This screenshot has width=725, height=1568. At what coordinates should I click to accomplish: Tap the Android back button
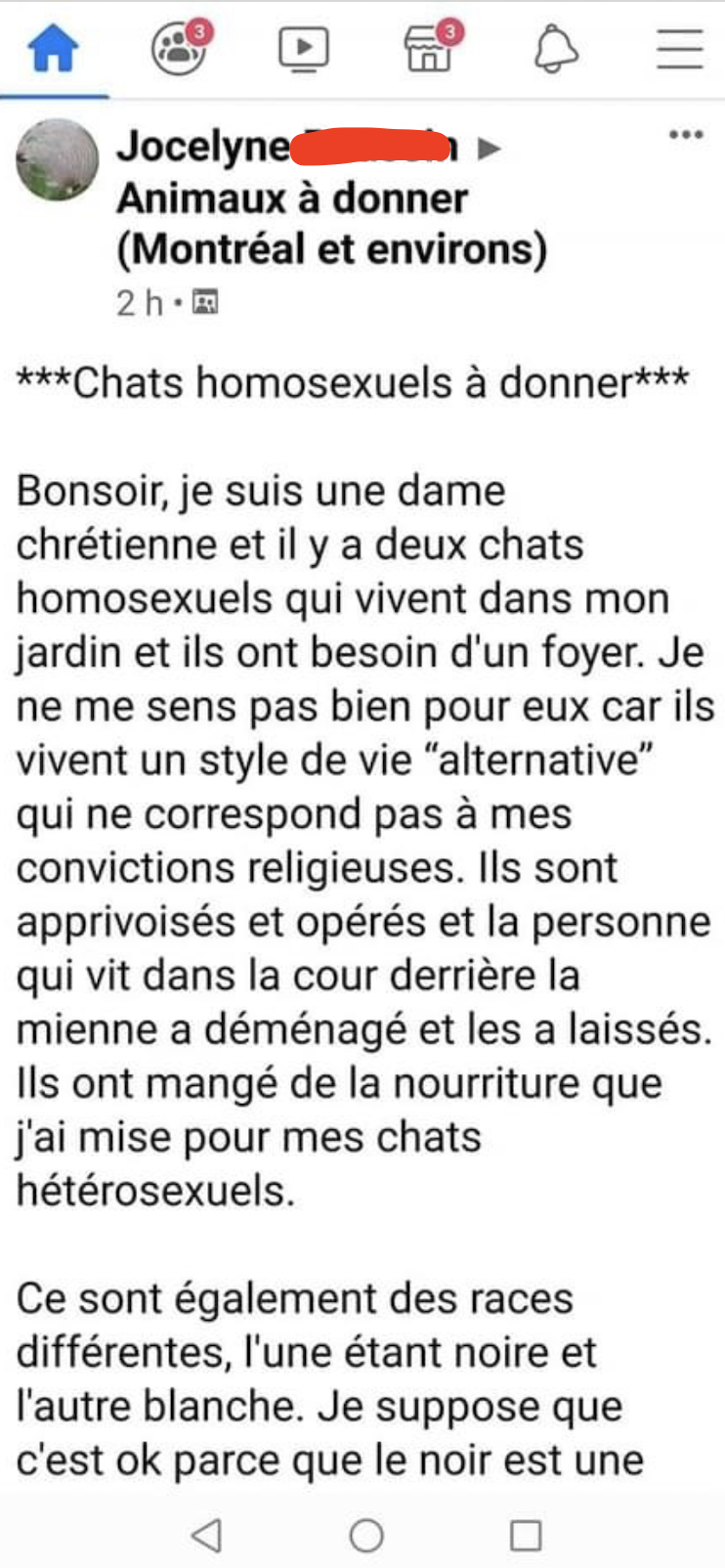point(206,1535)
